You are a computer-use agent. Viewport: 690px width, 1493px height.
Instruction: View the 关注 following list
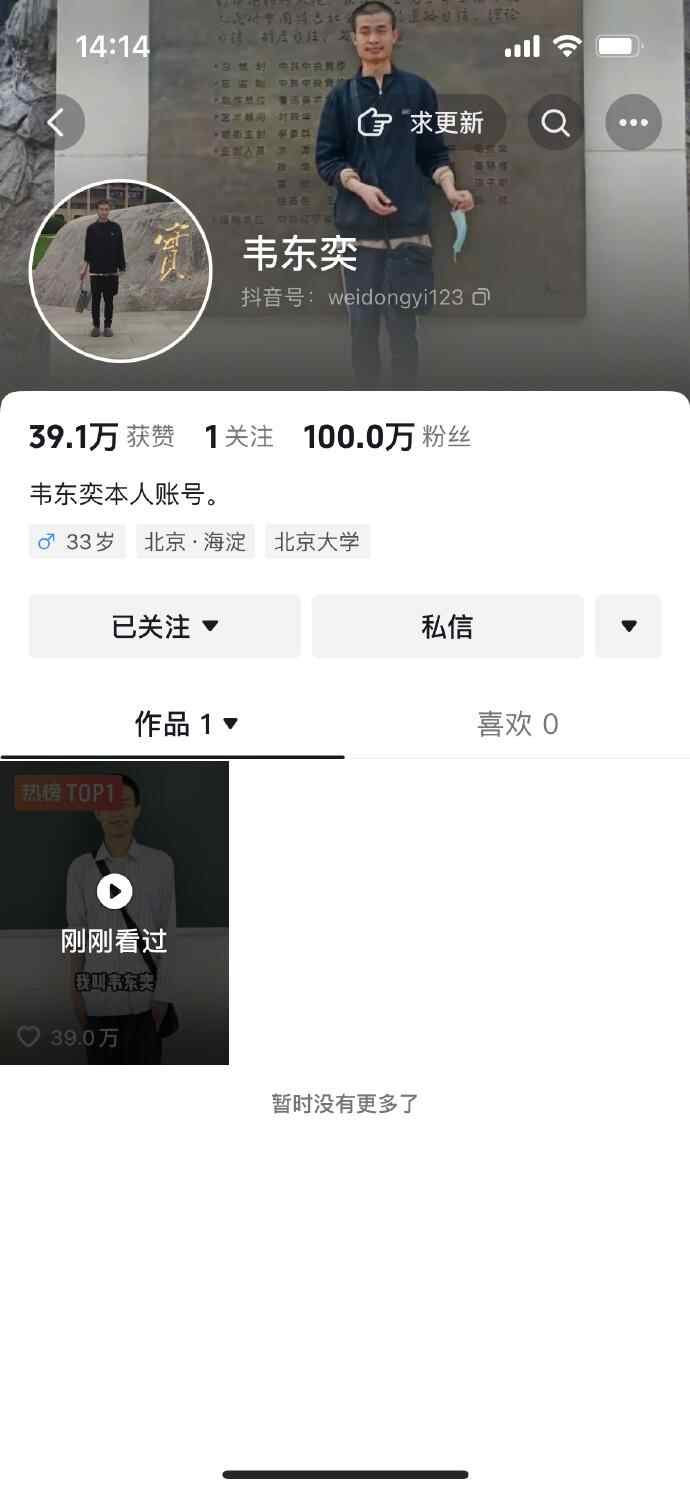pyautogui.click(x=239, y=437)
